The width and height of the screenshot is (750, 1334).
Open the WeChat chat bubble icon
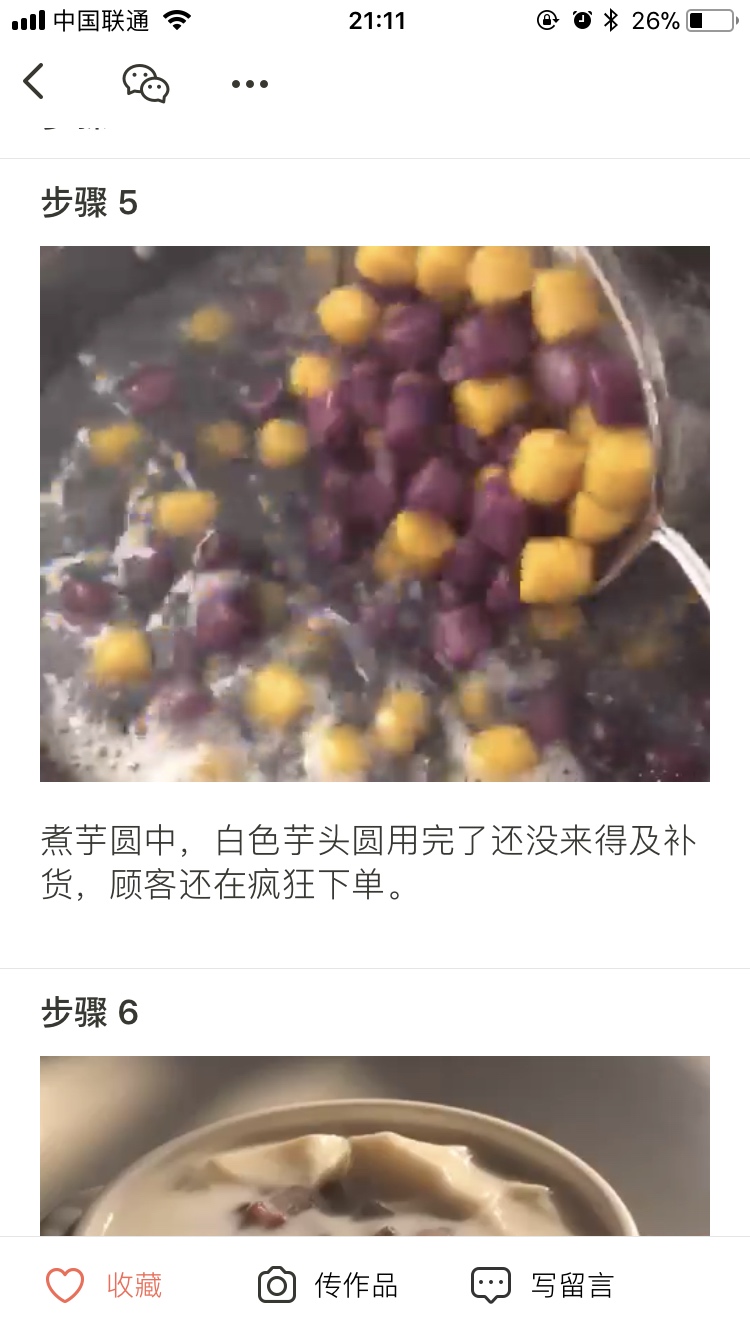point(143,84)
